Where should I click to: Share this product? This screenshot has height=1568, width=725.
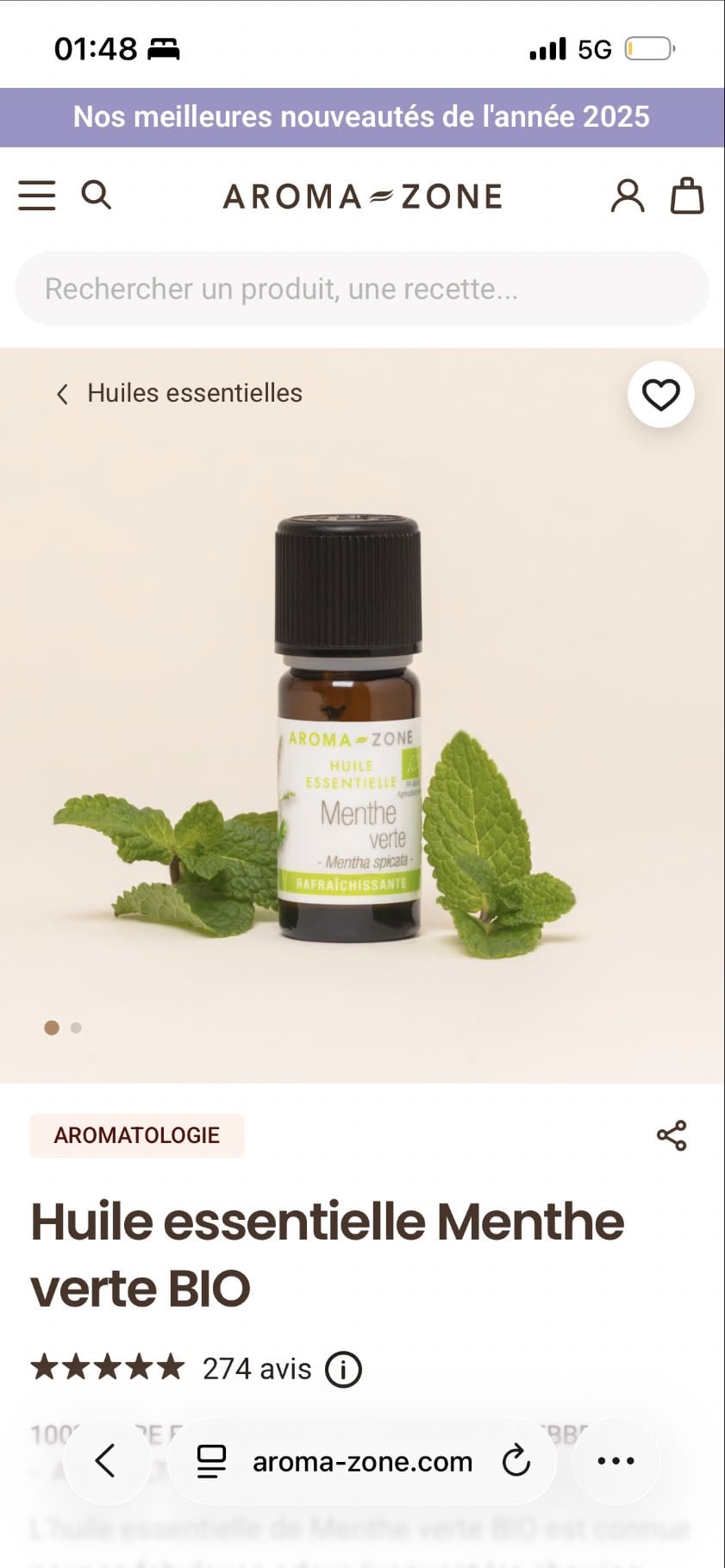tap(672, 1135)
